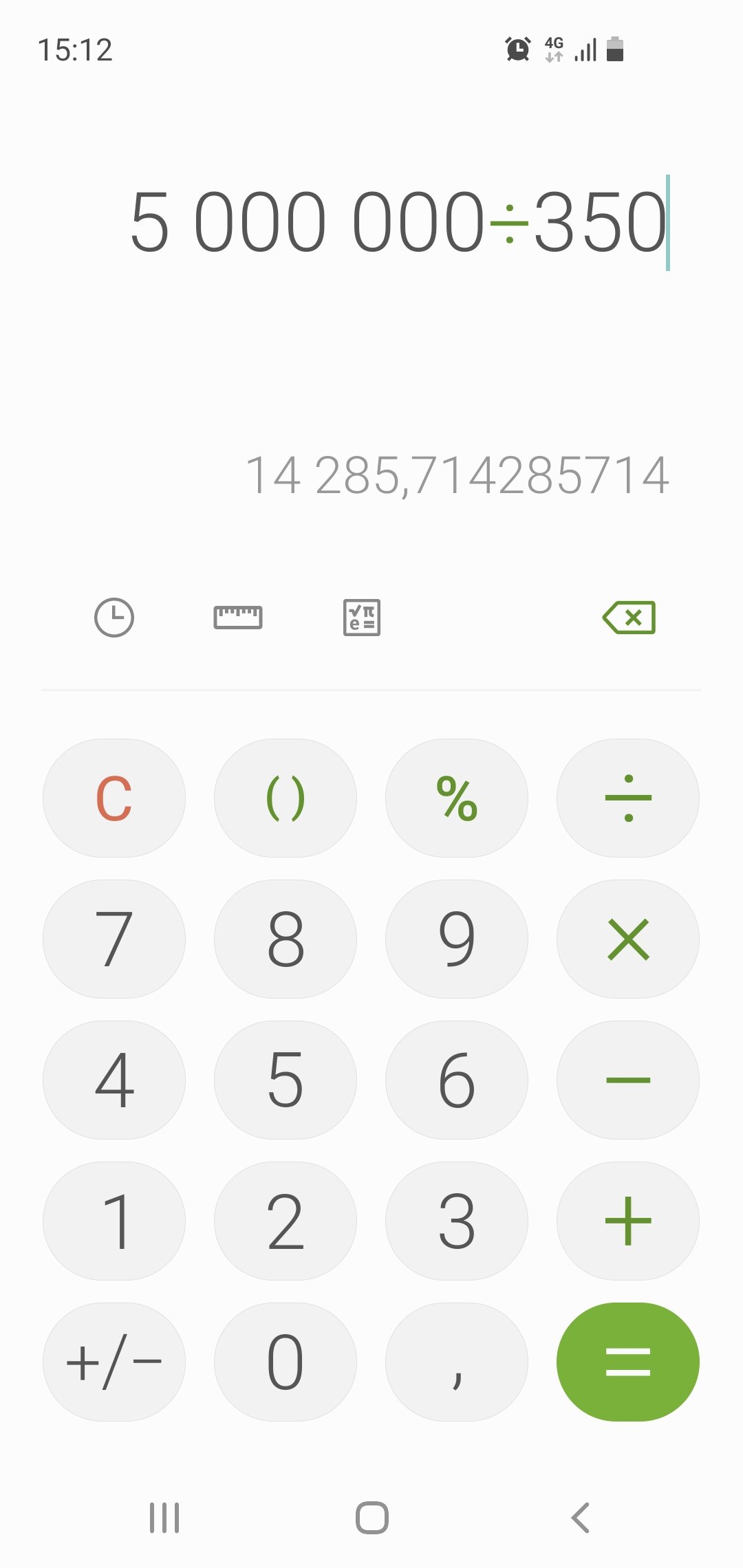Tap the multiplication key
Image resolution: width=743 pixels, height=1568 pixels.
tap(628, 939)
